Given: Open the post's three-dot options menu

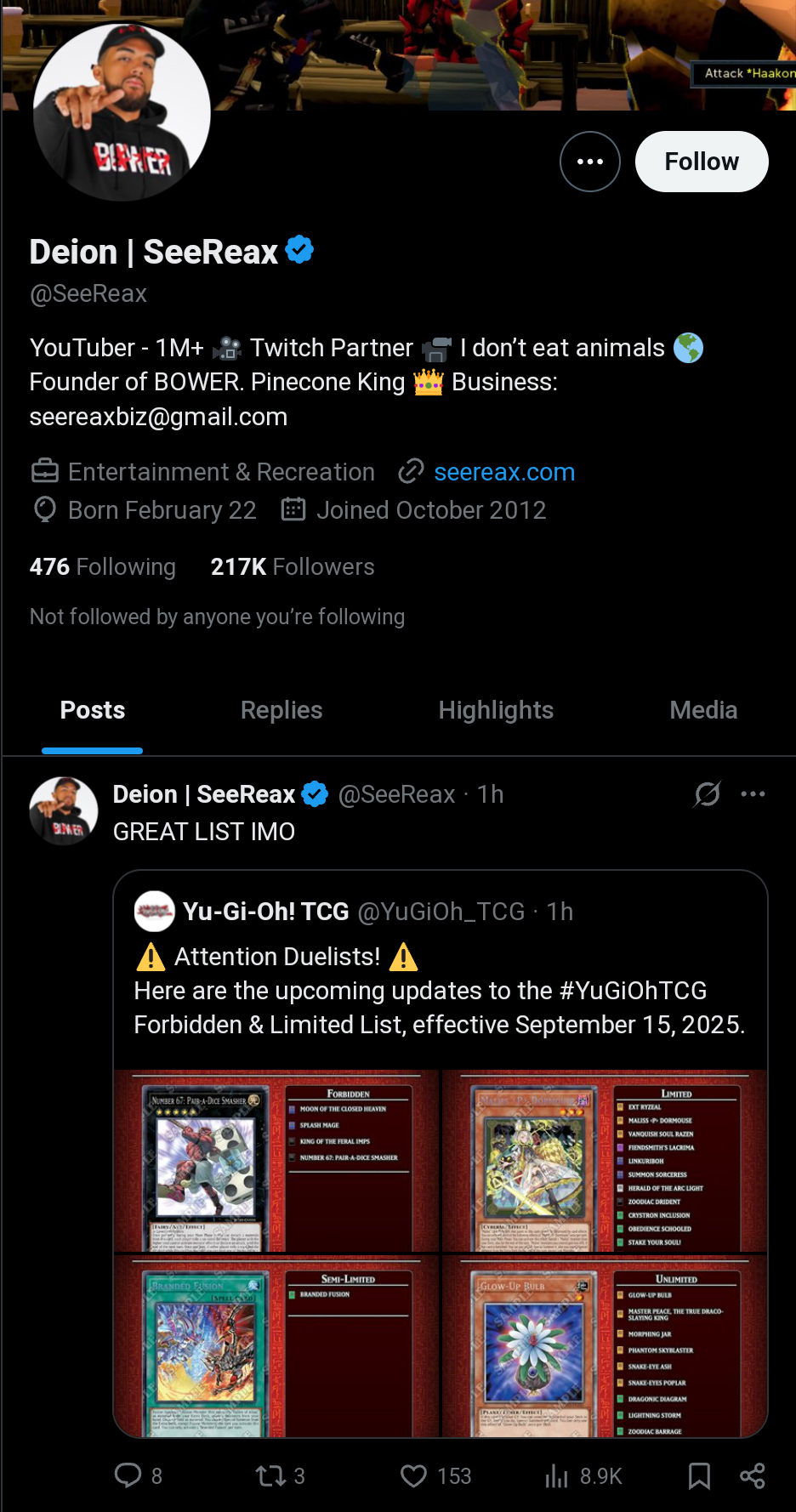Looking at the screenshot, I should click(x=753, y=794).
